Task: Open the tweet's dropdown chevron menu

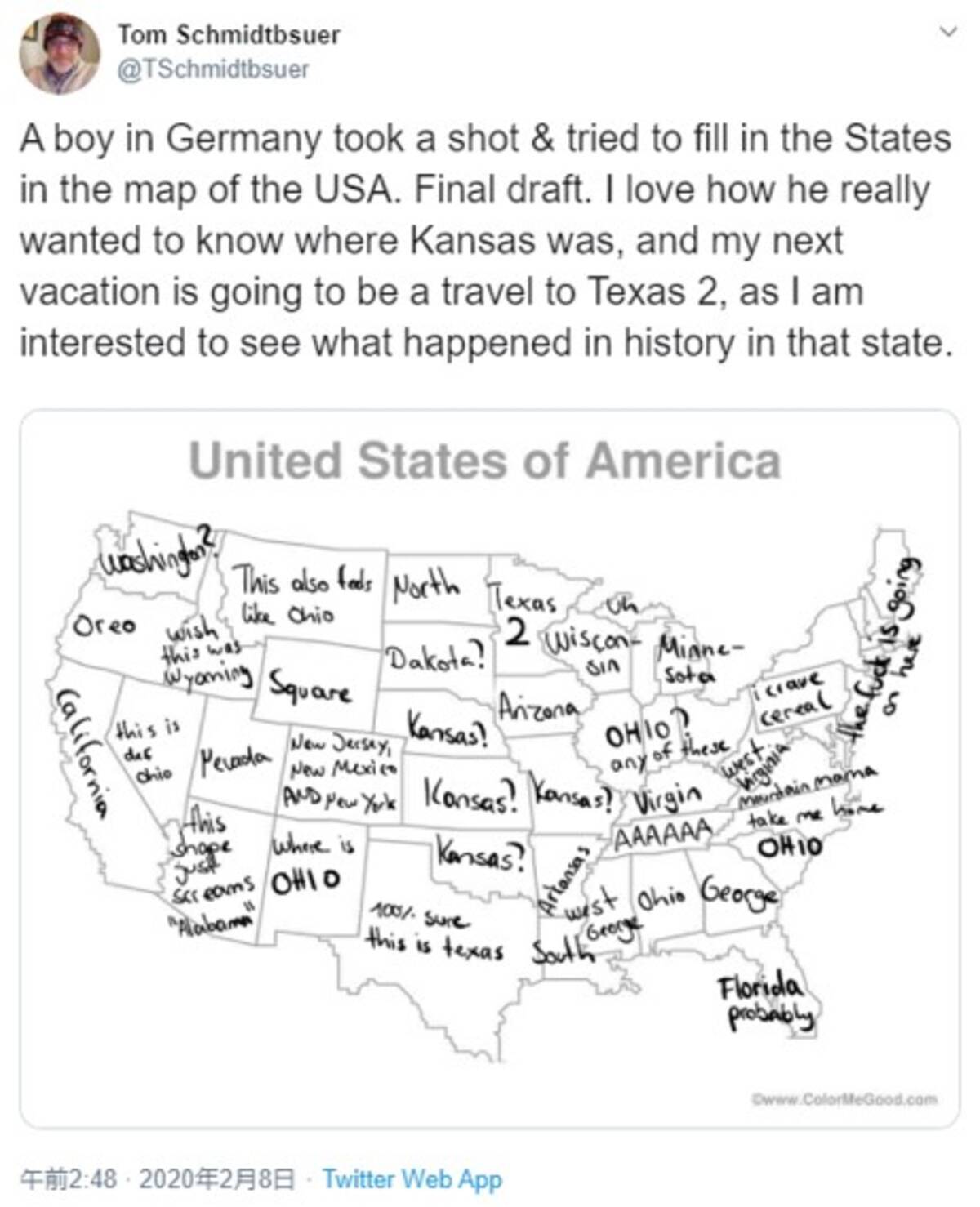Action: point(948,32)
